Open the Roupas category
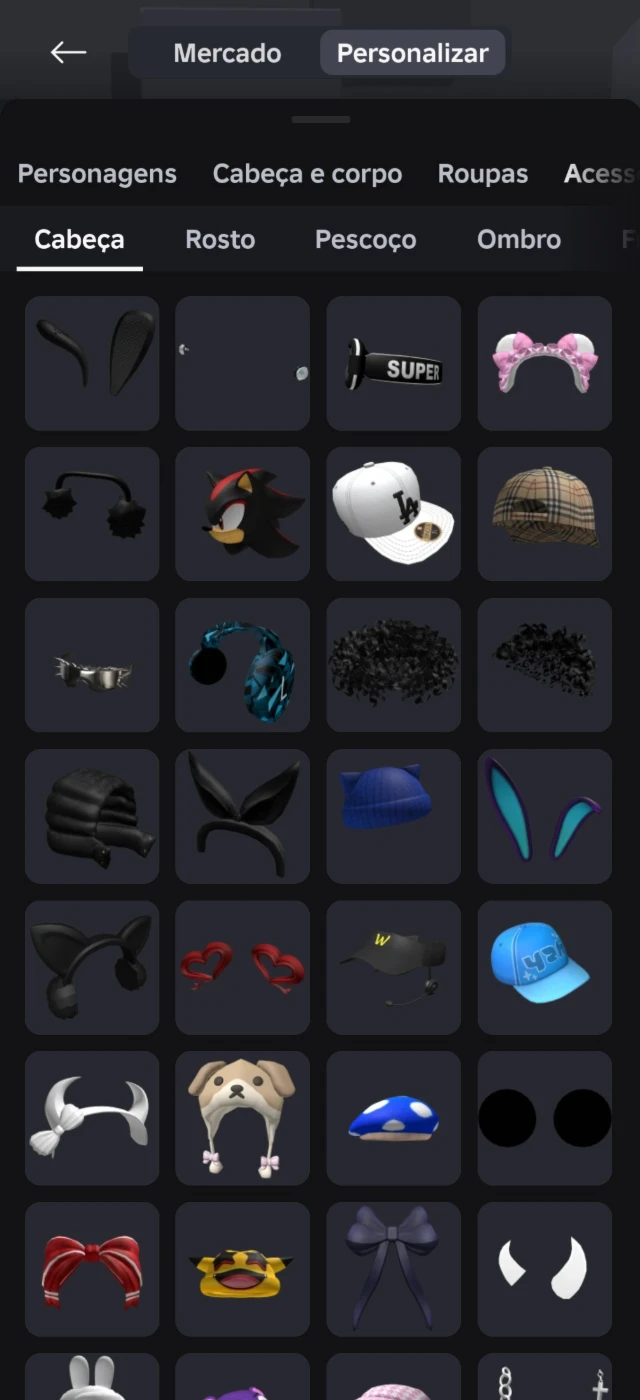 [x=483, y=173]
